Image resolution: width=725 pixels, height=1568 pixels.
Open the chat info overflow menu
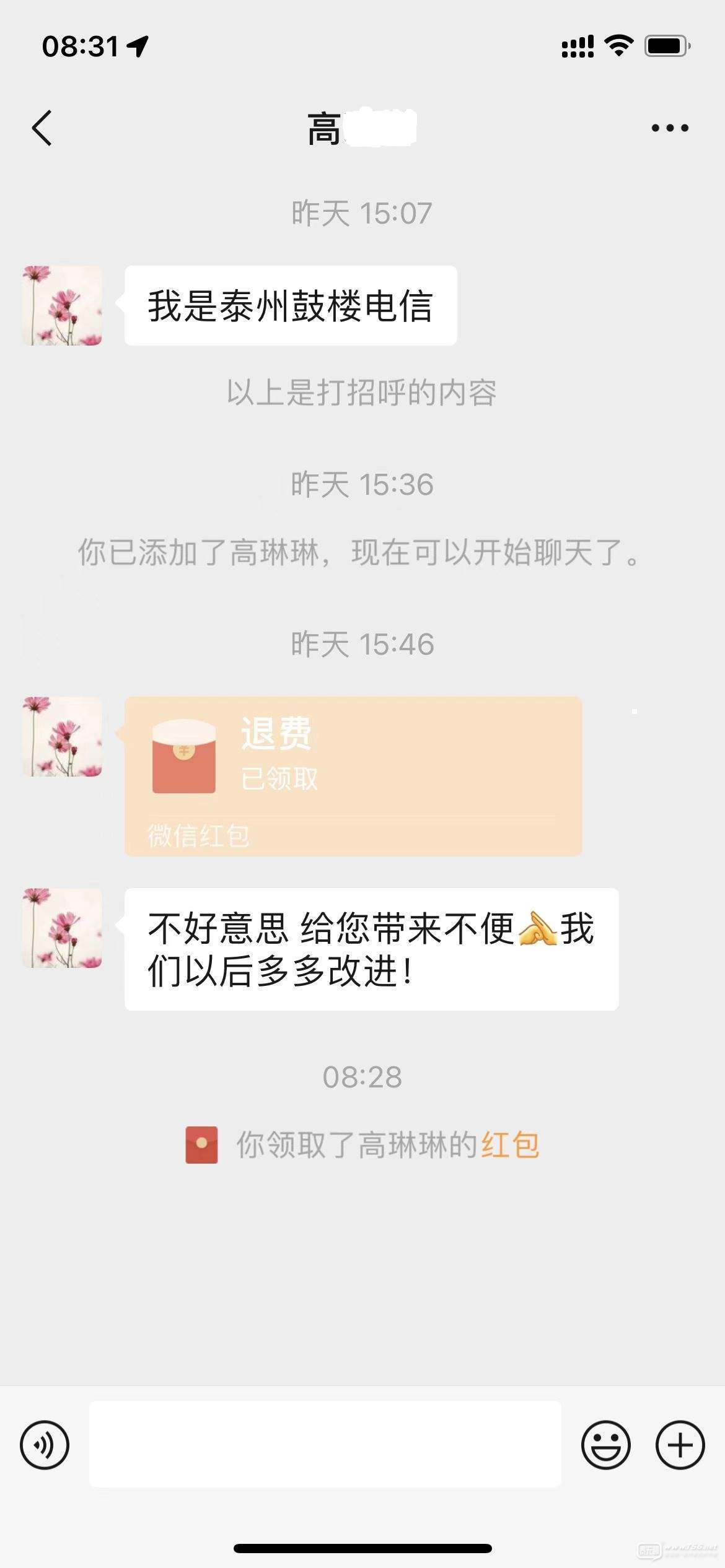[x=669, y=128]
